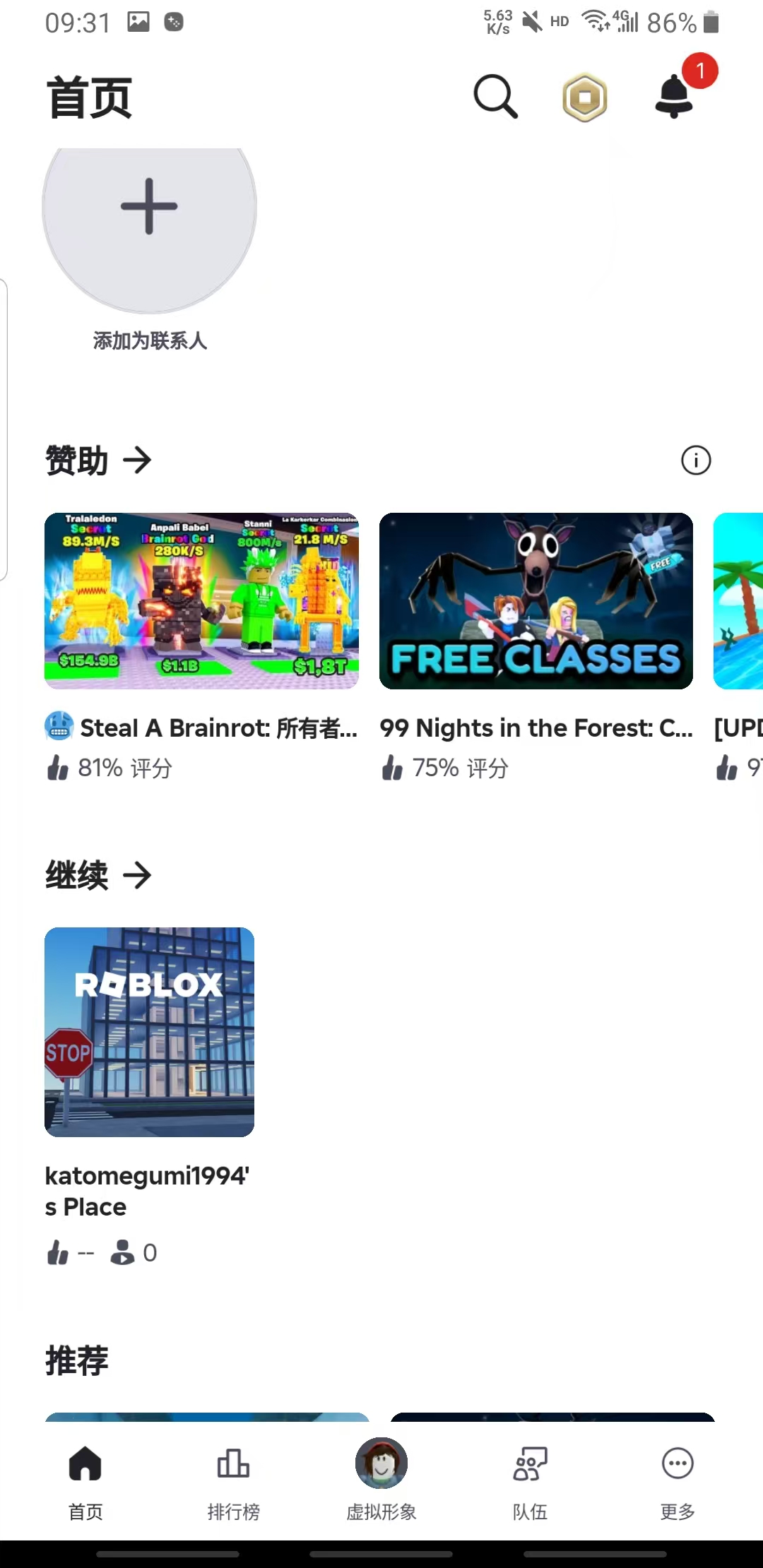Expand the 赞助 section via its arrow
763x1568 pixels.
click(x=138, y=460)
